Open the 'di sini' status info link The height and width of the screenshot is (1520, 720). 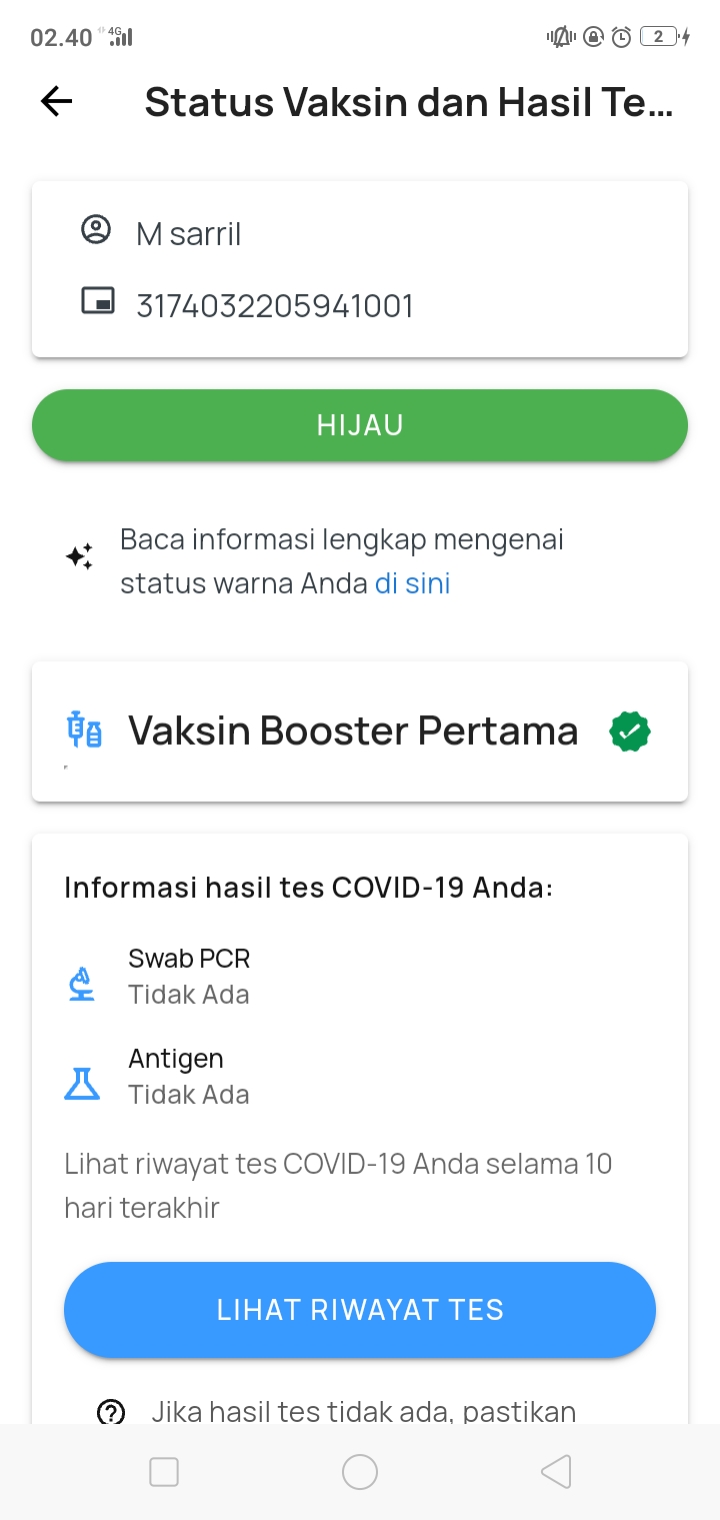(x=412, y=584)
